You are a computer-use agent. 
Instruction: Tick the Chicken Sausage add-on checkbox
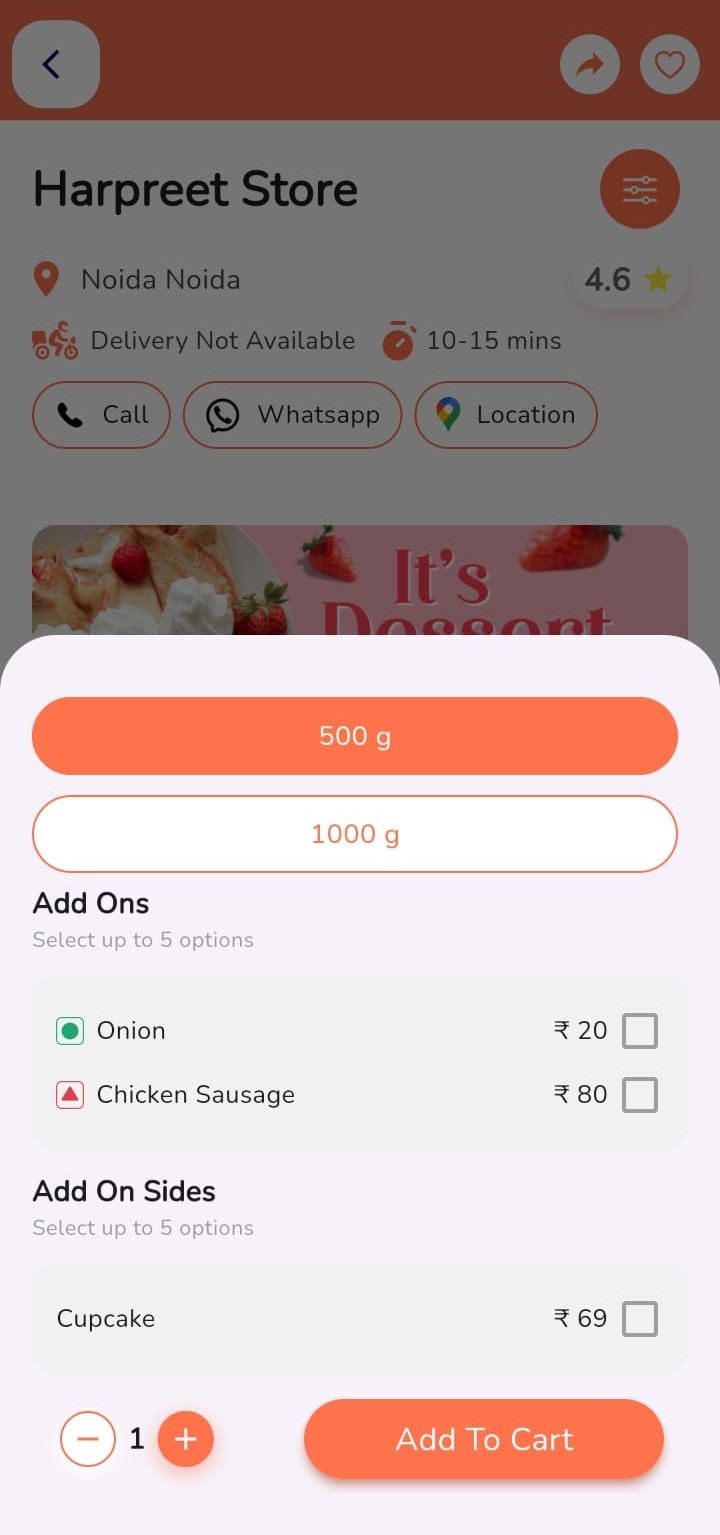(x=640, y=1095)
